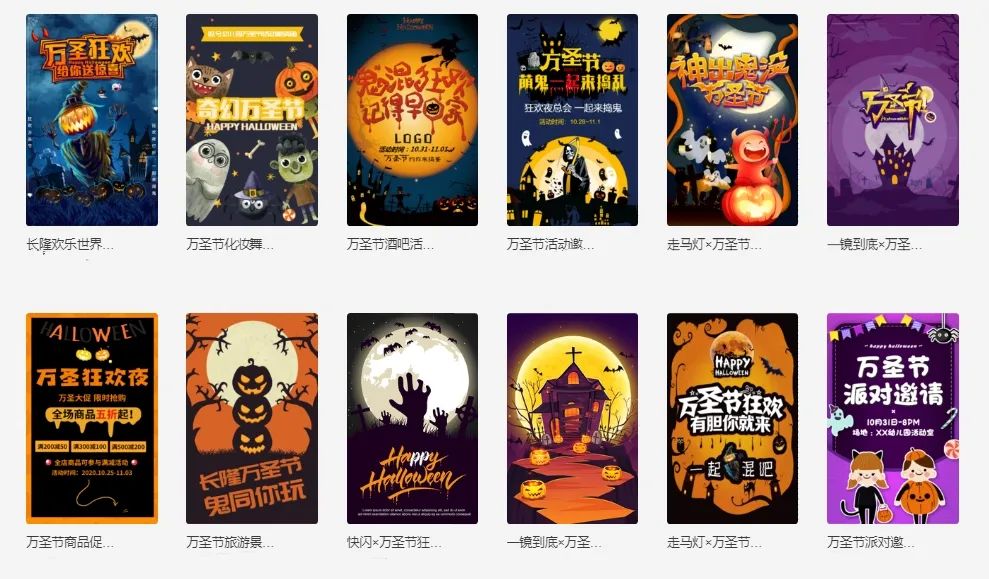This screenshot has height=579, width=989.
Task: Open the 万圣节活动邀 grim reaper template
Action: tap(572, 120)
